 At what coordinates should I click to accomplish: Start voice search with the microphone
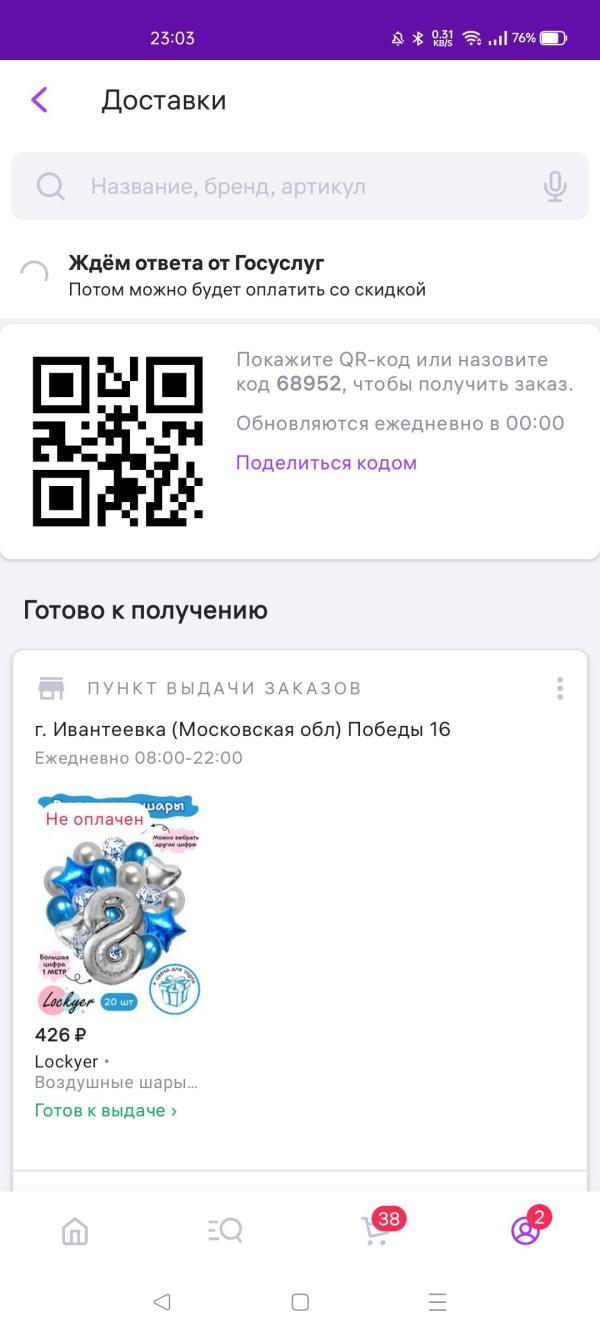pyautogui.click(x=555, y=186)
